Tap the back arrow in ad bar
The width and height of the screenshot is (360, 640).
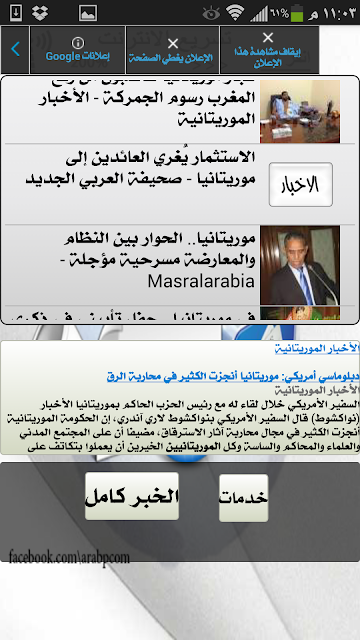[15, 50]
